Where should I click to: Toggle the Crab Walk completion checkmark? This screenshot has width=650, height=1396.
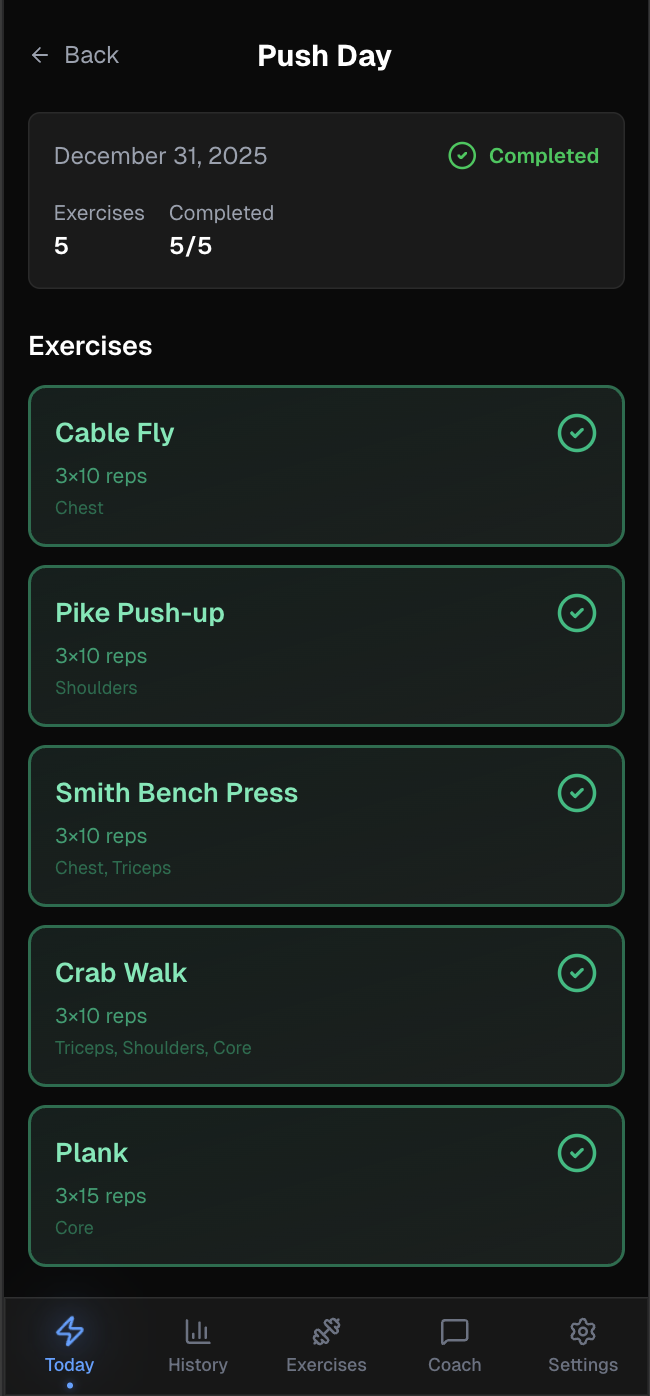[576, 973]
